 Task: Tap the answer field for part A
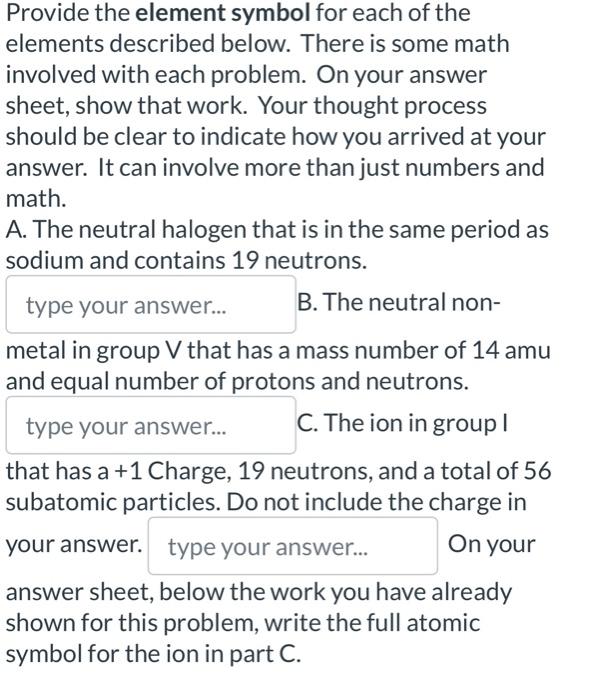pyautogui.click(x=151, y=304)
